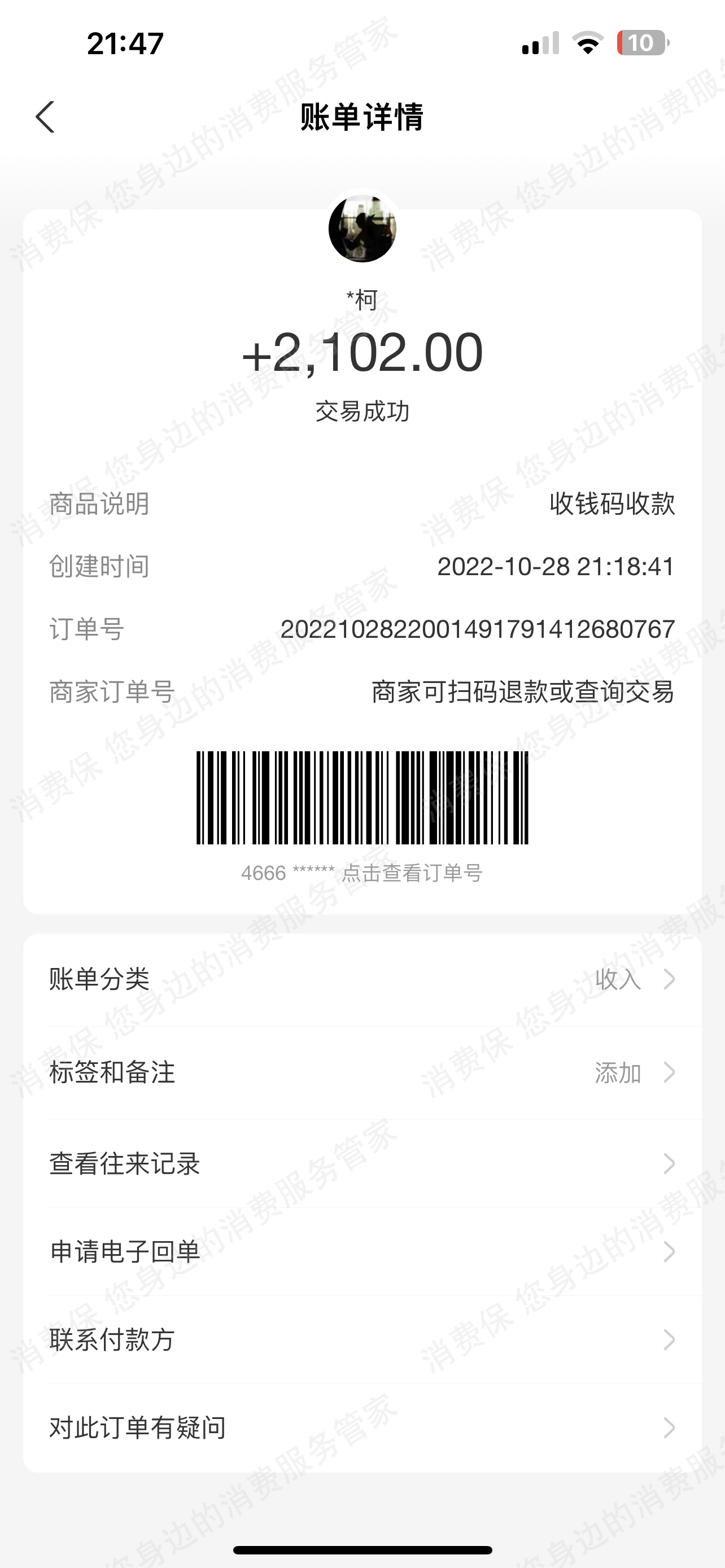Select 申请电子回单
This screenshot has width=725, height=1568.
pyautogui.click(x=362, y=1252)
